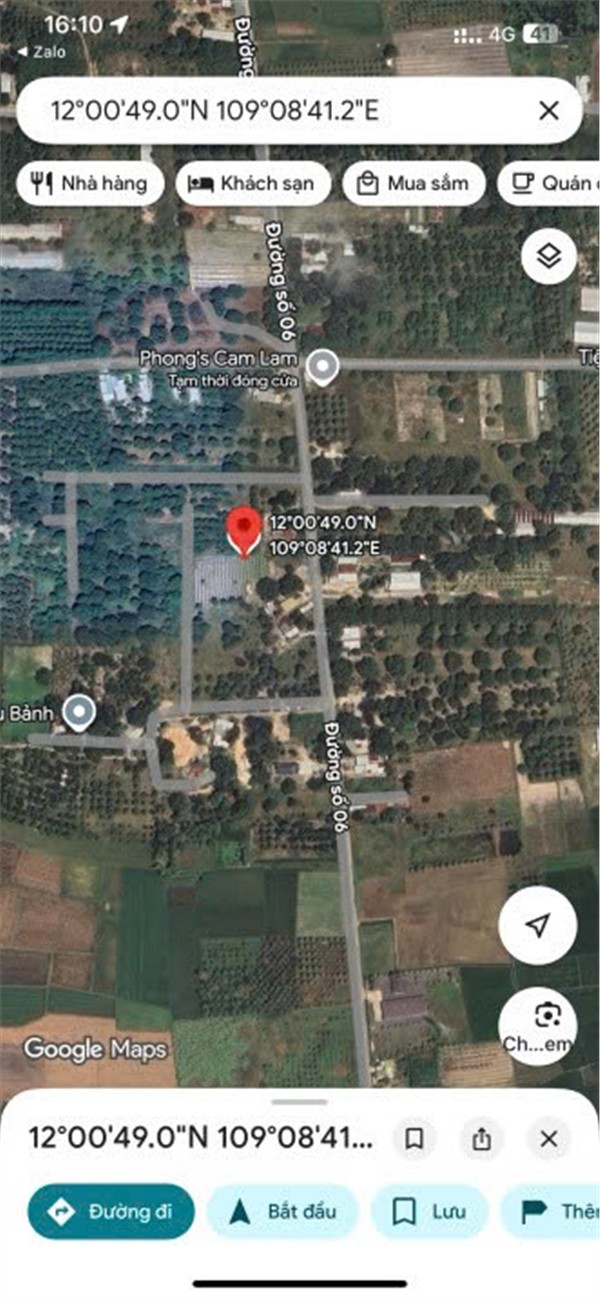Return to Zalo via the back link

(42, 50)
